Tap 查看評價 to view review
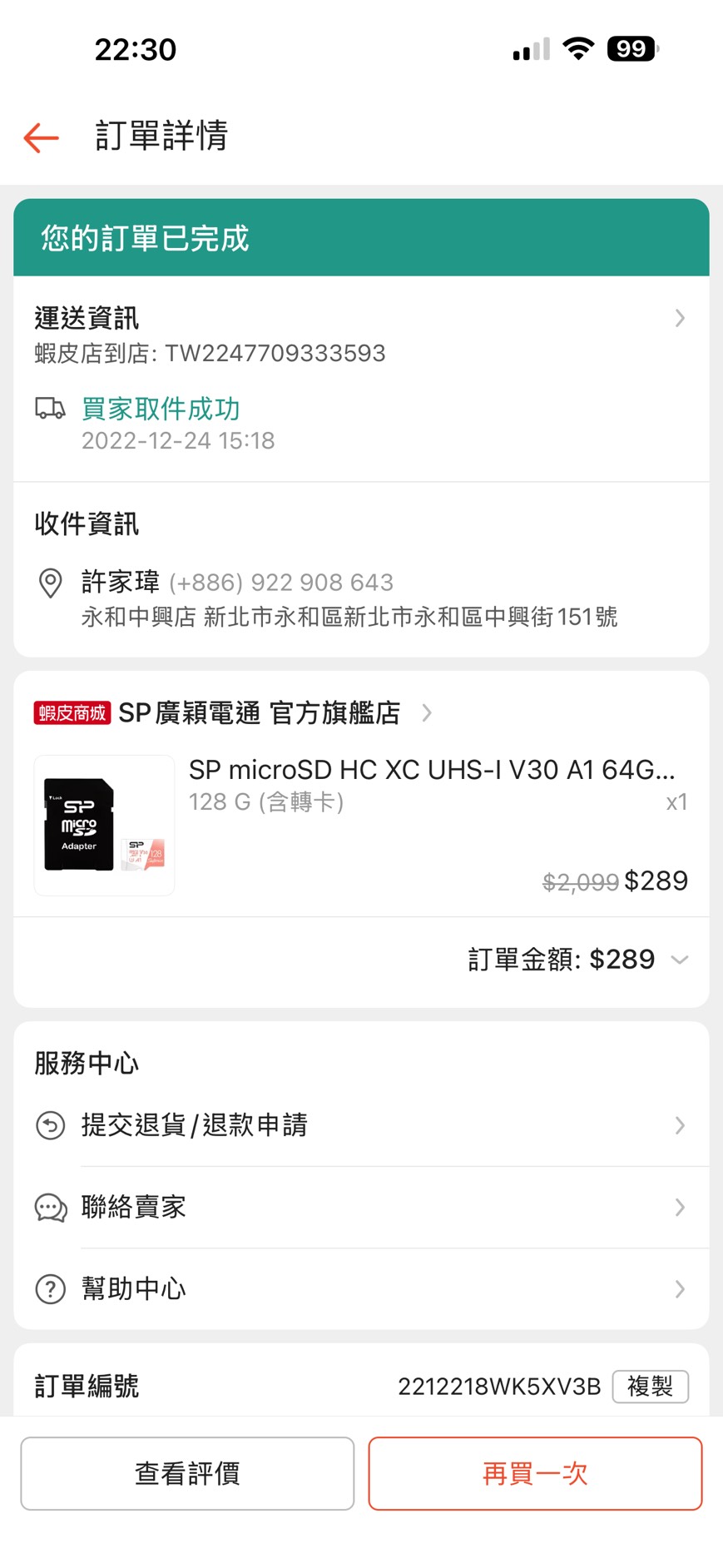 click(187, 1473)
